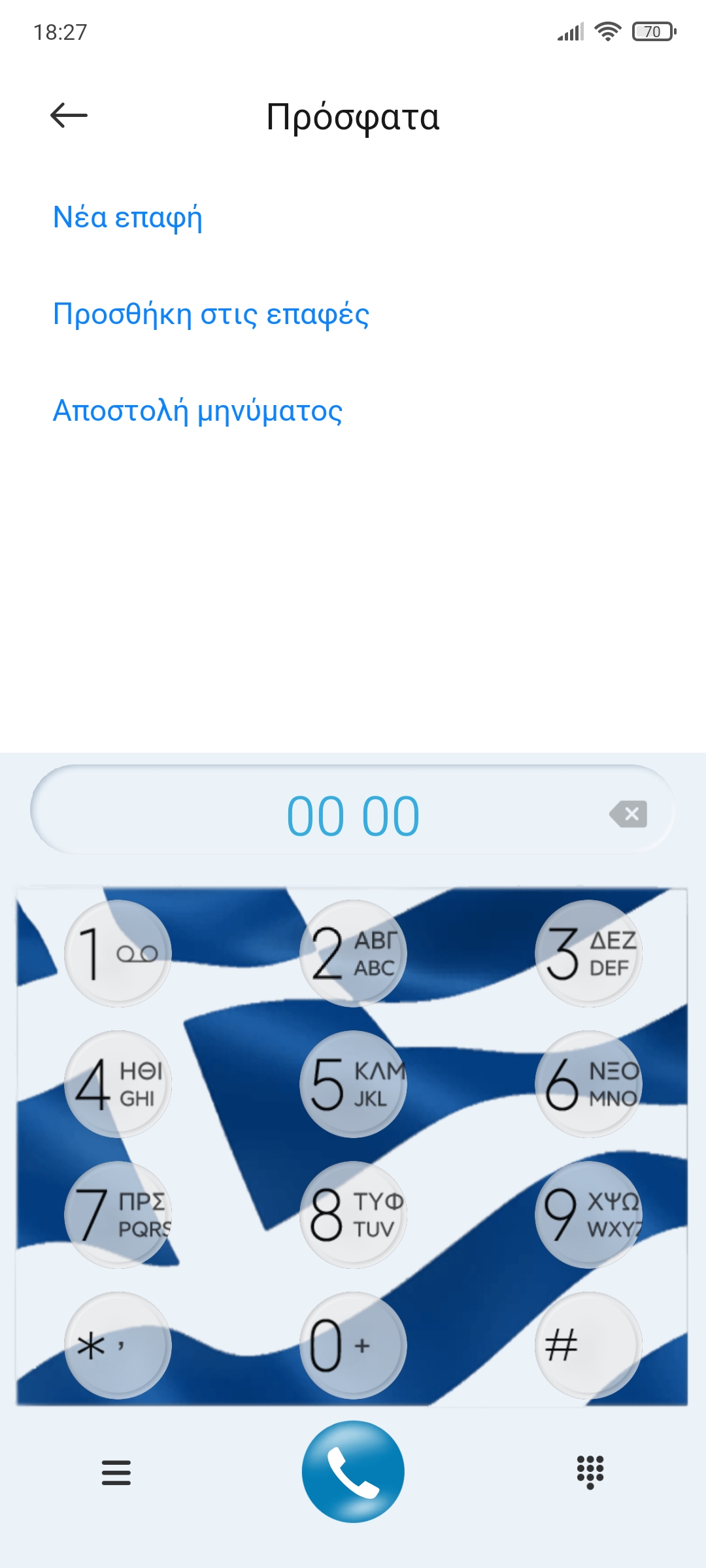Tap the 5 ΚΛΜ key
The width and height of the screenshot is (706, 1568).
353,1085
